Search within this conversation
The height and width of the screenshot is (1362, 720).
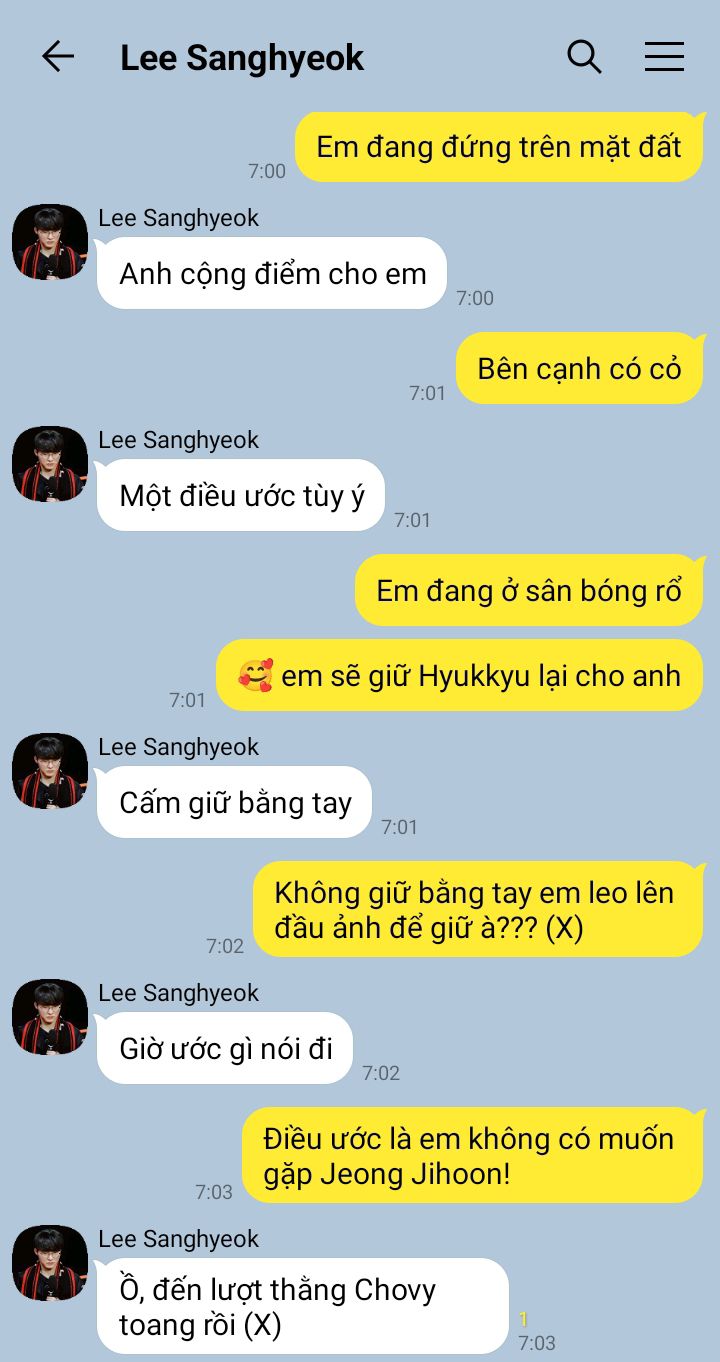point(584,57)
